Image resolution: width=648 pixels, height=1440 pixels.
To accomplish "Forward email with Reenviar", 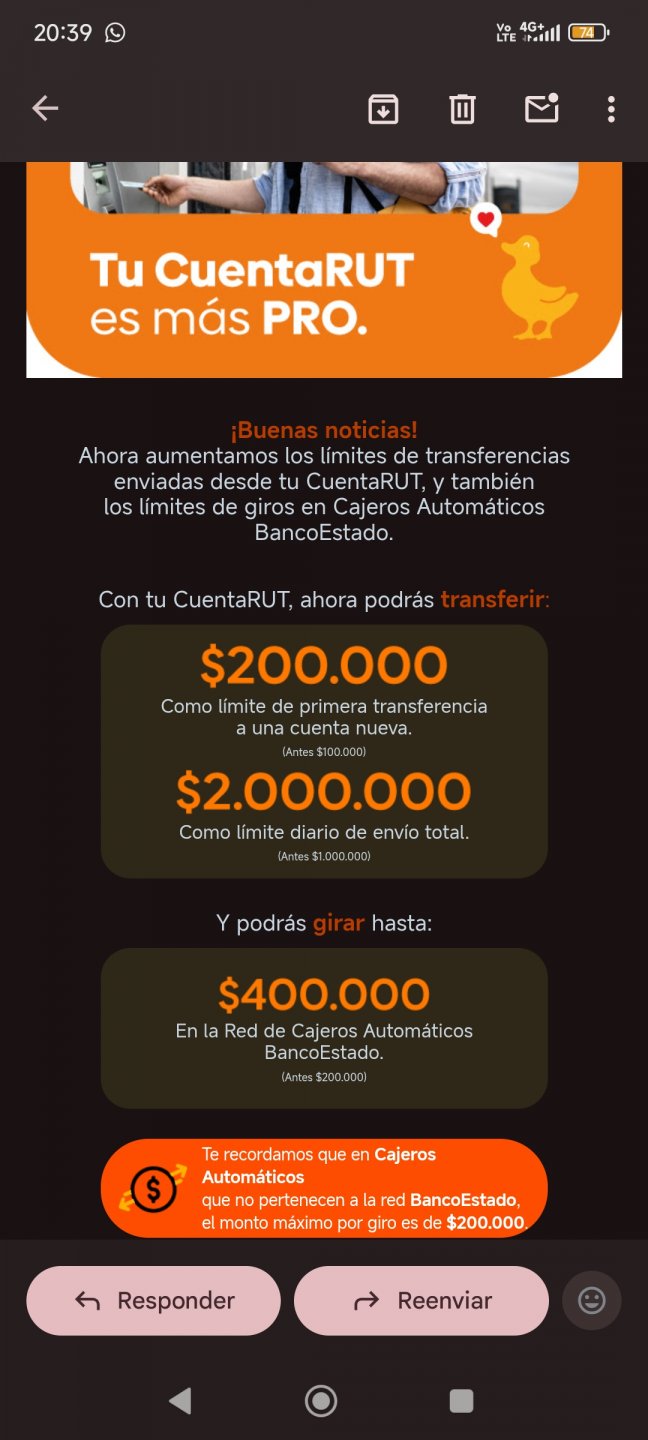I will click(x=421, y=1300).
